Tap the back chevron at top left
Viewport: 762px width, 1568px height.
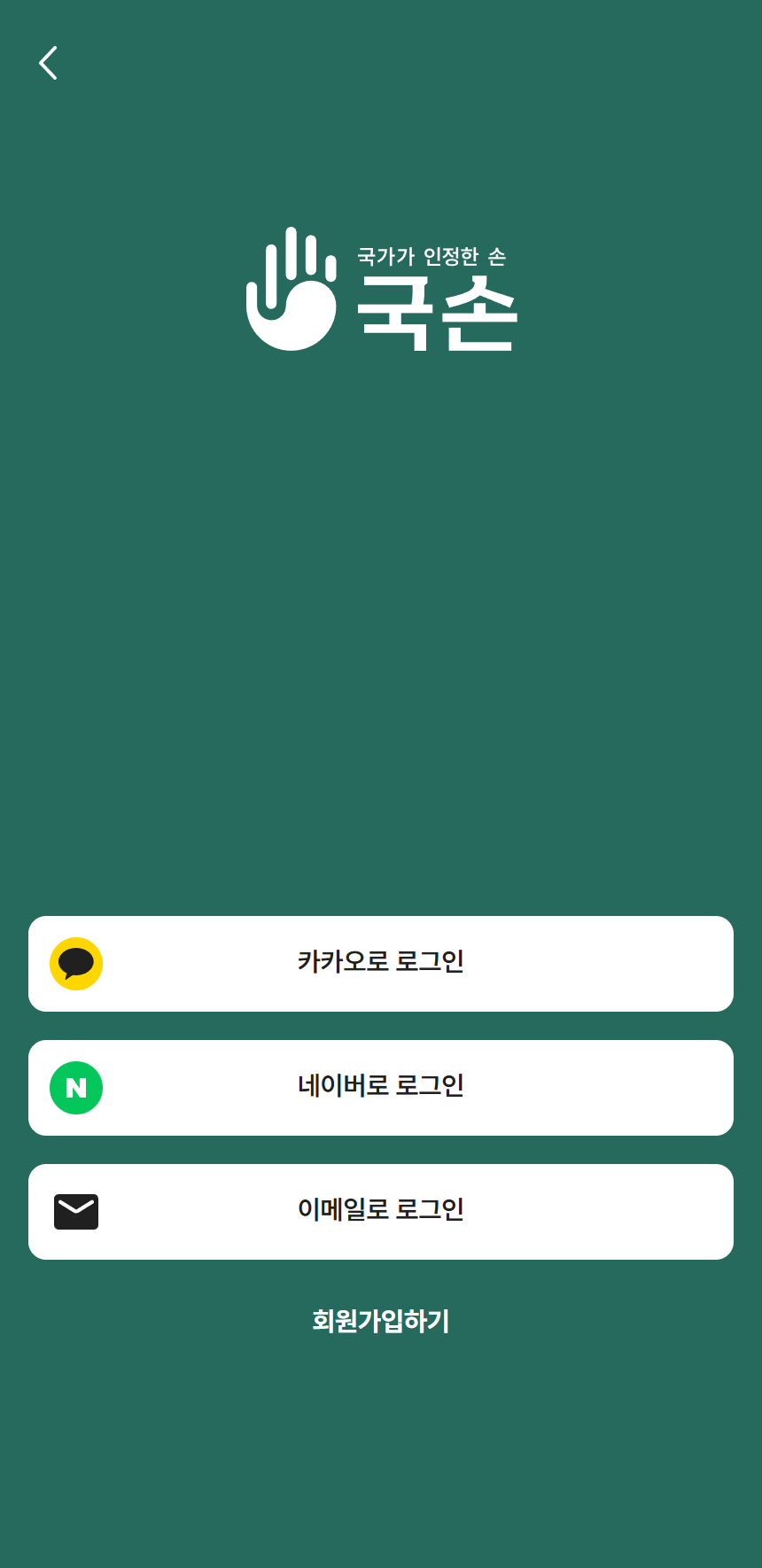(49, 63)
